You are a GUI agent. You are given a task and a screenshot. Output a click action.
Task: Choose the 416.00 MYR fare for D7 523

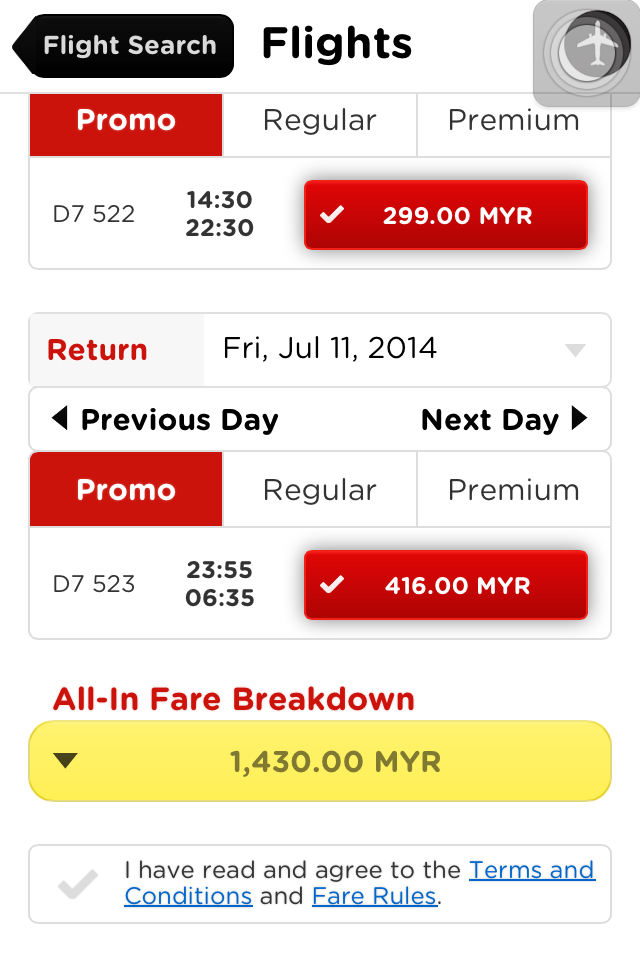[445, 585]
